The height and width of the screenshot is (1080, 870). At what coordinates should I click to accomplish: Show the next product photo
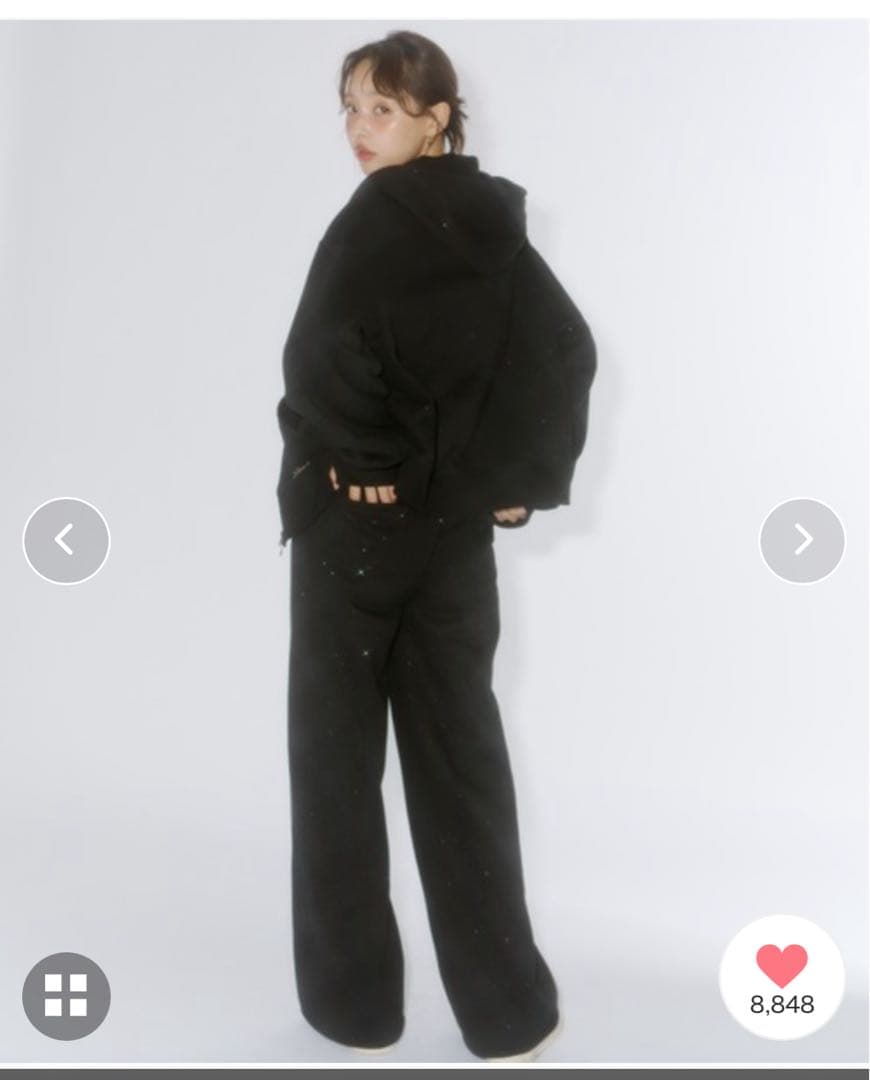pyautogui.click(x=802, y=541)
